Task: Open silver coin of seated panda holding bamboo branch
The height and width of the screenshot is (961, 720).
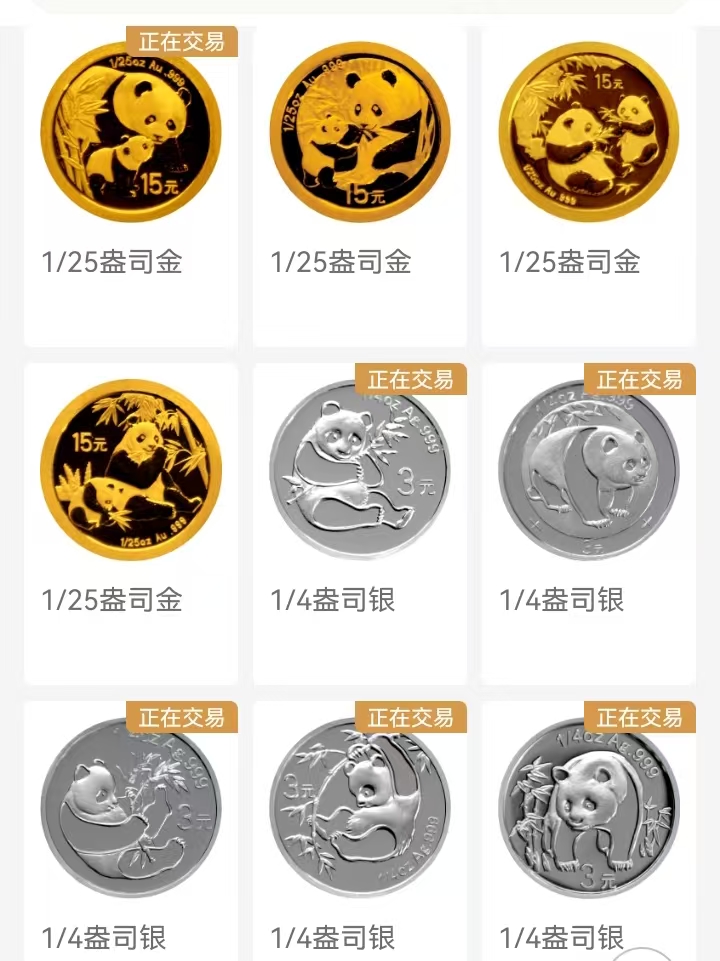Action: click(359, 470)
